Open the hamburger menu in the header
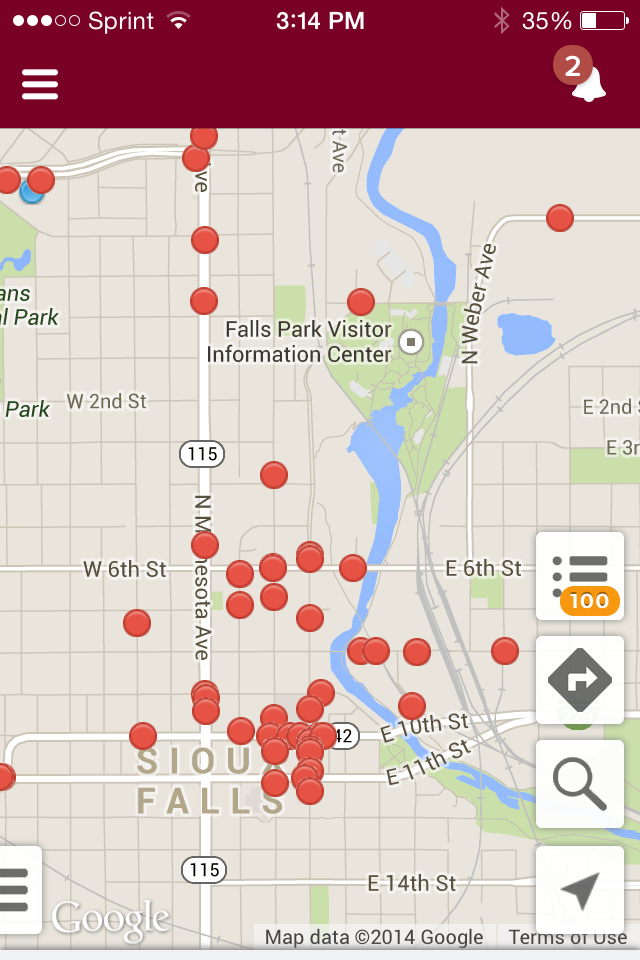 (x=40, y=84)
